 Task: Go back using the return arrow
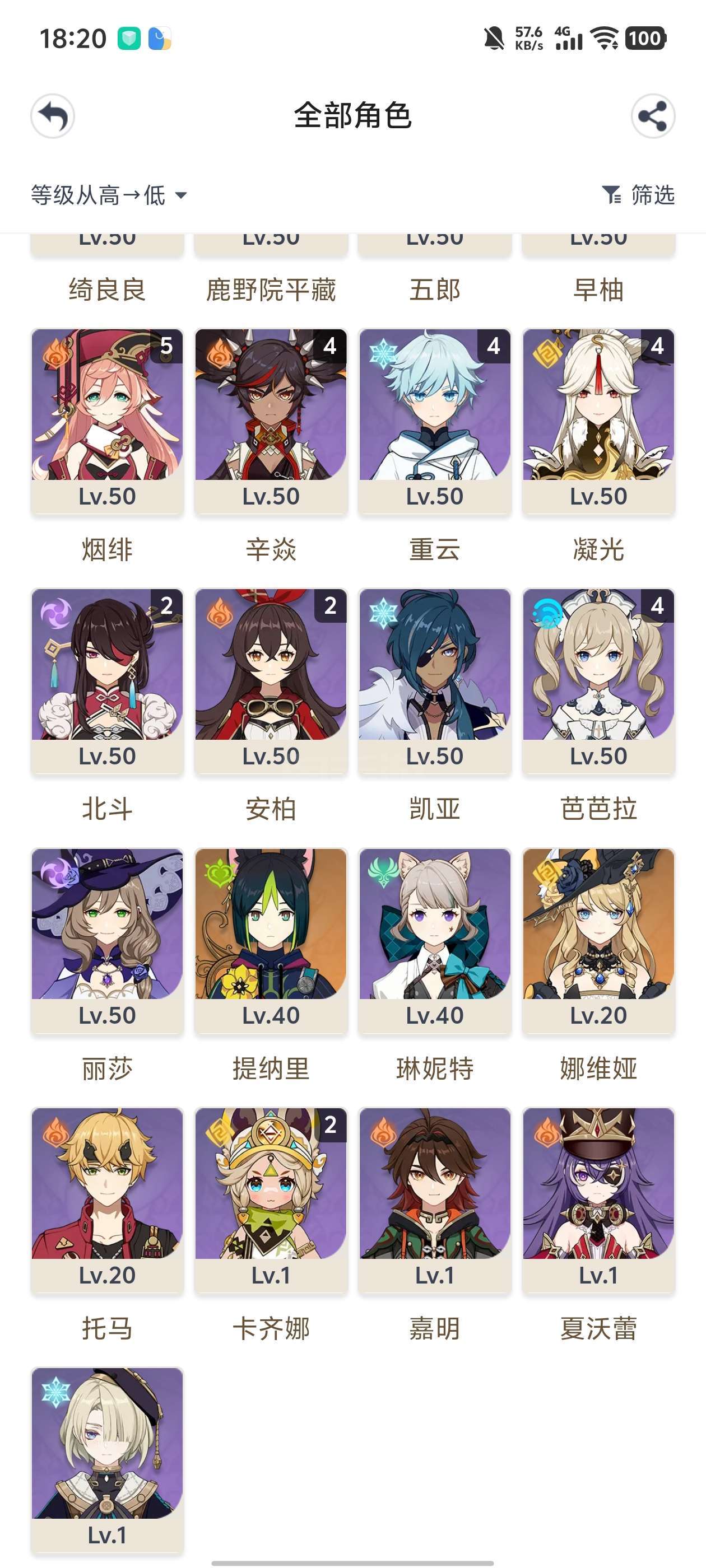(x=53, y=116)
